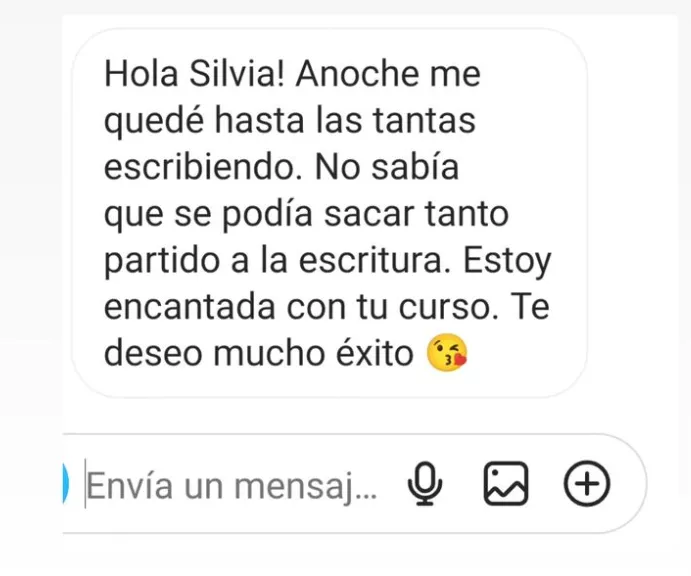Open the photo gallery picker icon

click(x=506, y=485)
